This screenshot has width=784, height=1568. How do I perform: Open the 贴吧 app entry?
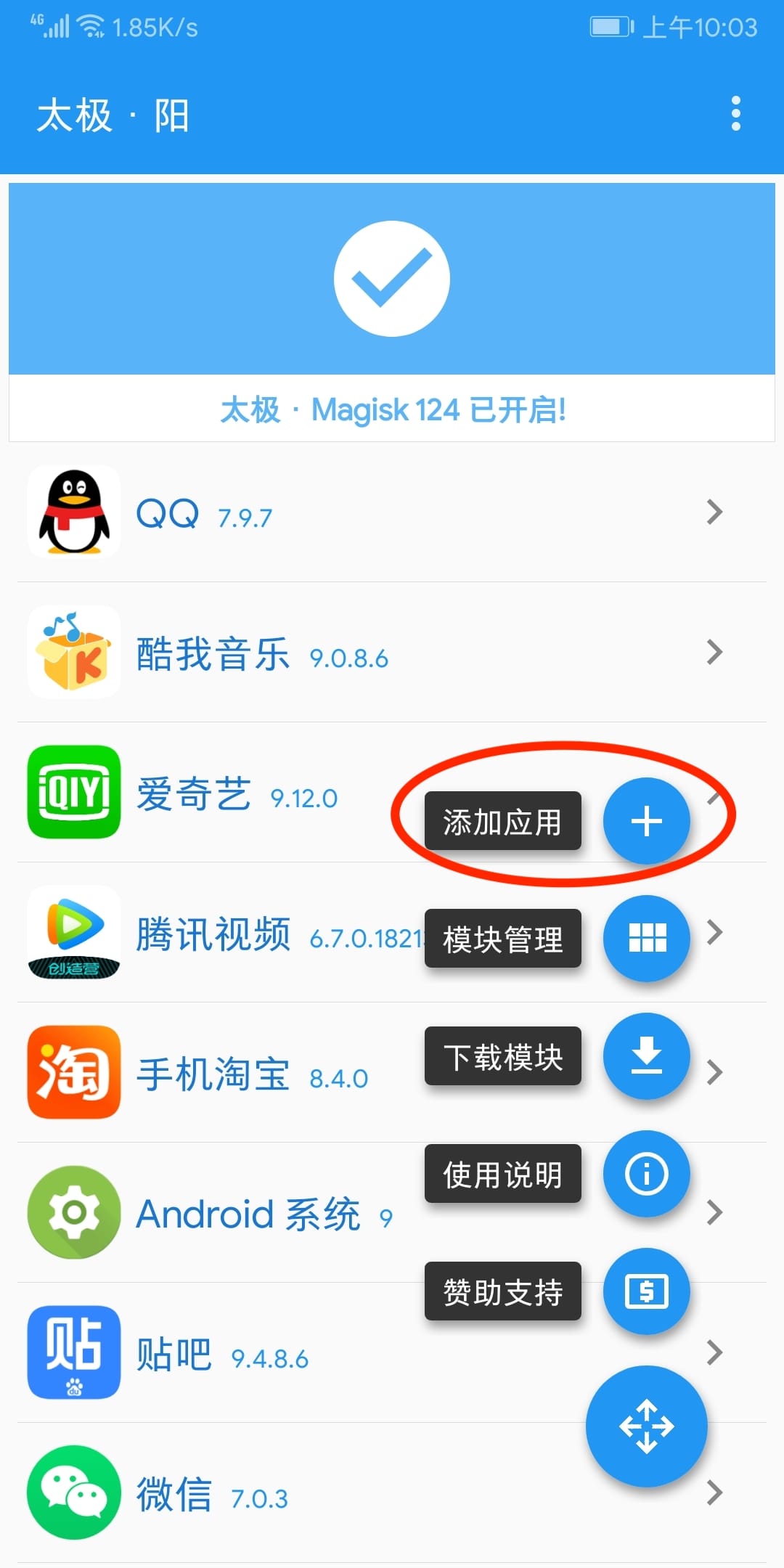point(218,1354)
